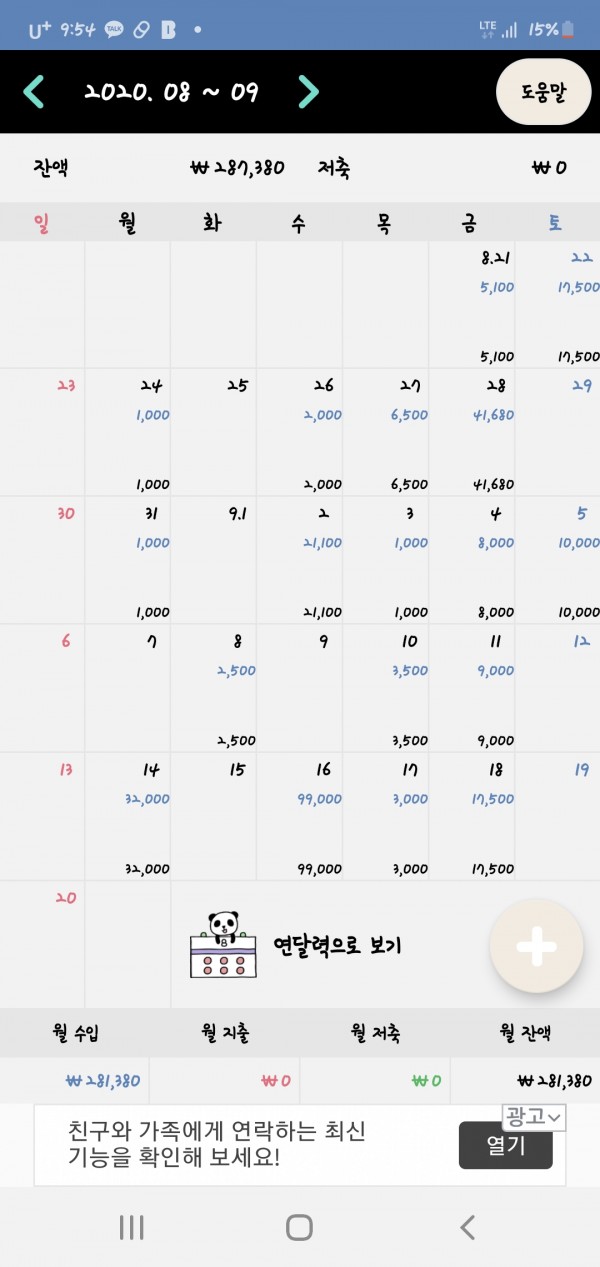Open the 도움말 help button
This screenshot has width=600, height=1267.
click(x=543, y=92)
